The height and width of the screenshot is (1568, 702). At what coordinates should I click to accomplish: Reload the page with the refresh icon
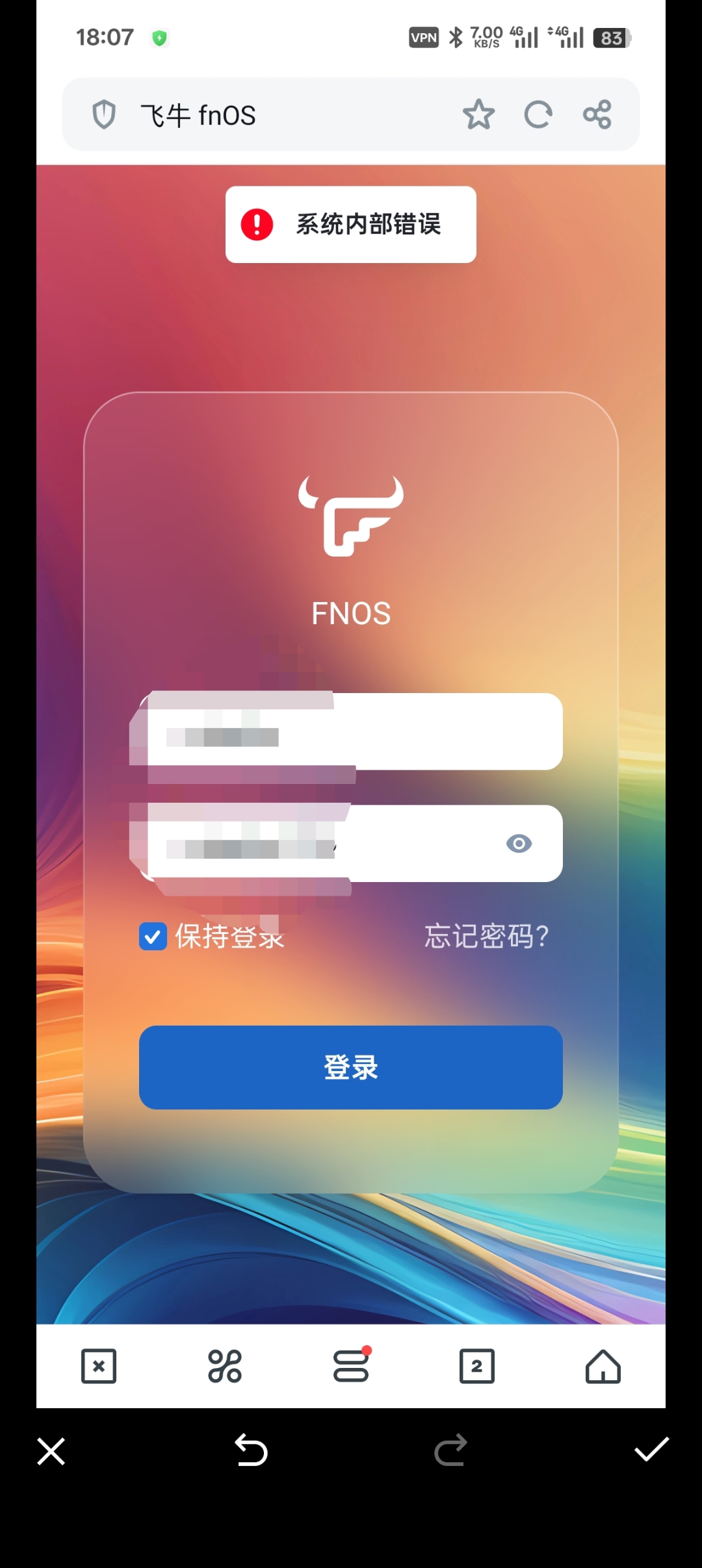coord(538,115)
